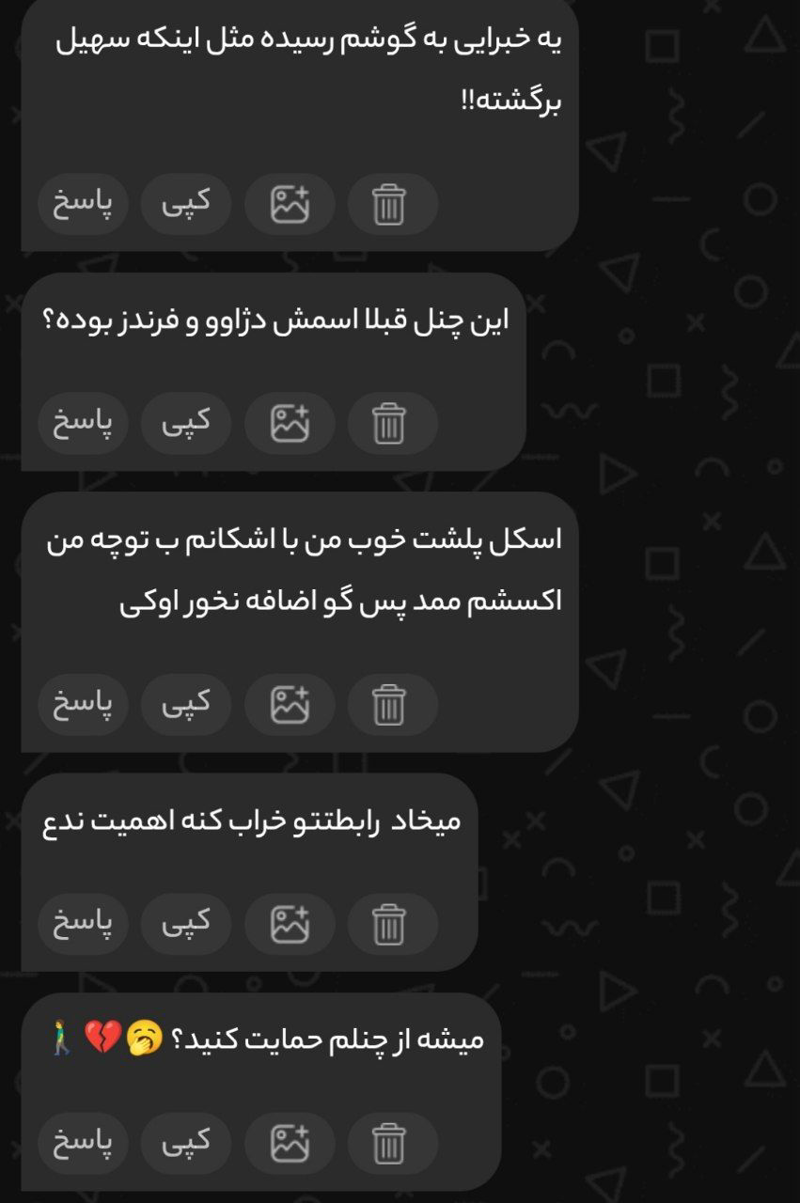Save the اسکل پلشت message as an image

coord(290,705)
